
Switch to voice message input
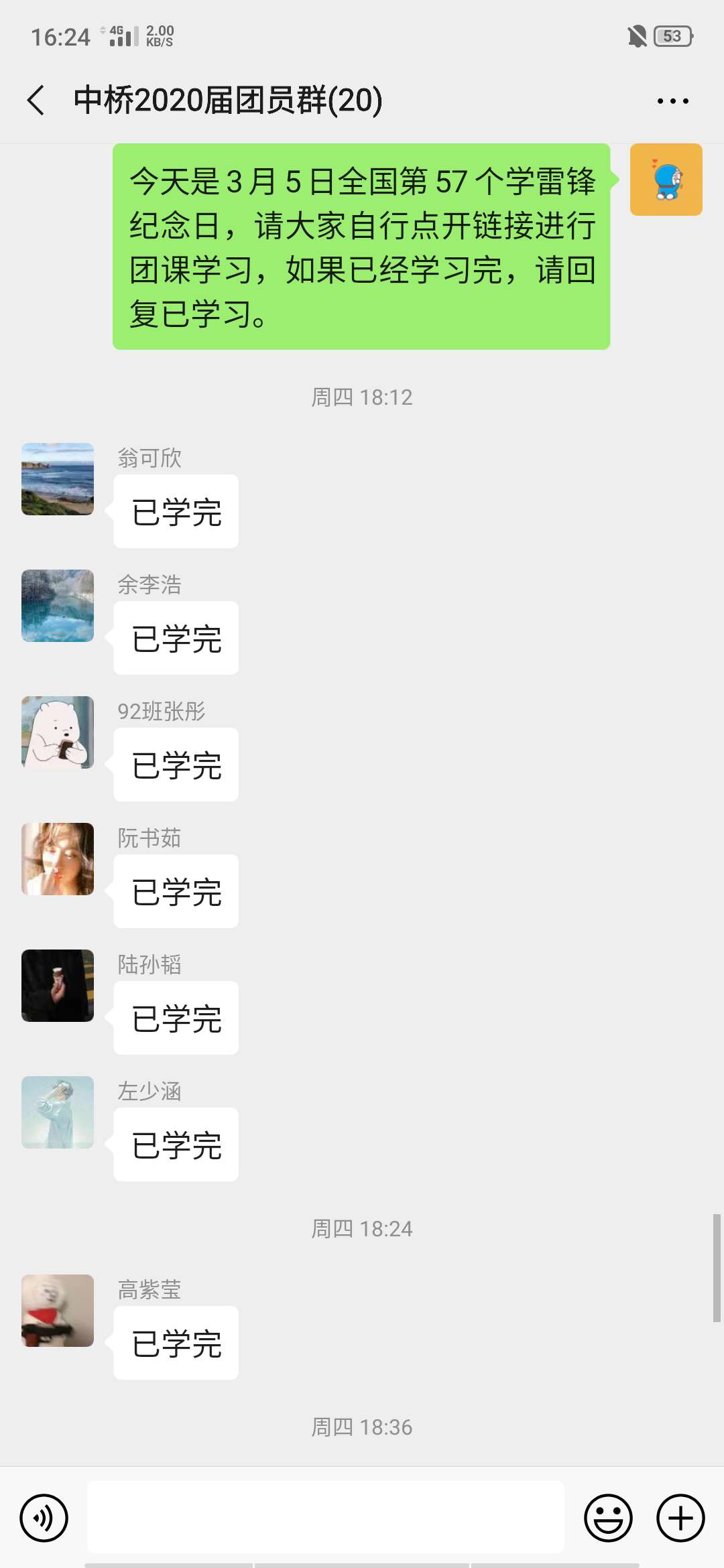(x=44, y=1518)
